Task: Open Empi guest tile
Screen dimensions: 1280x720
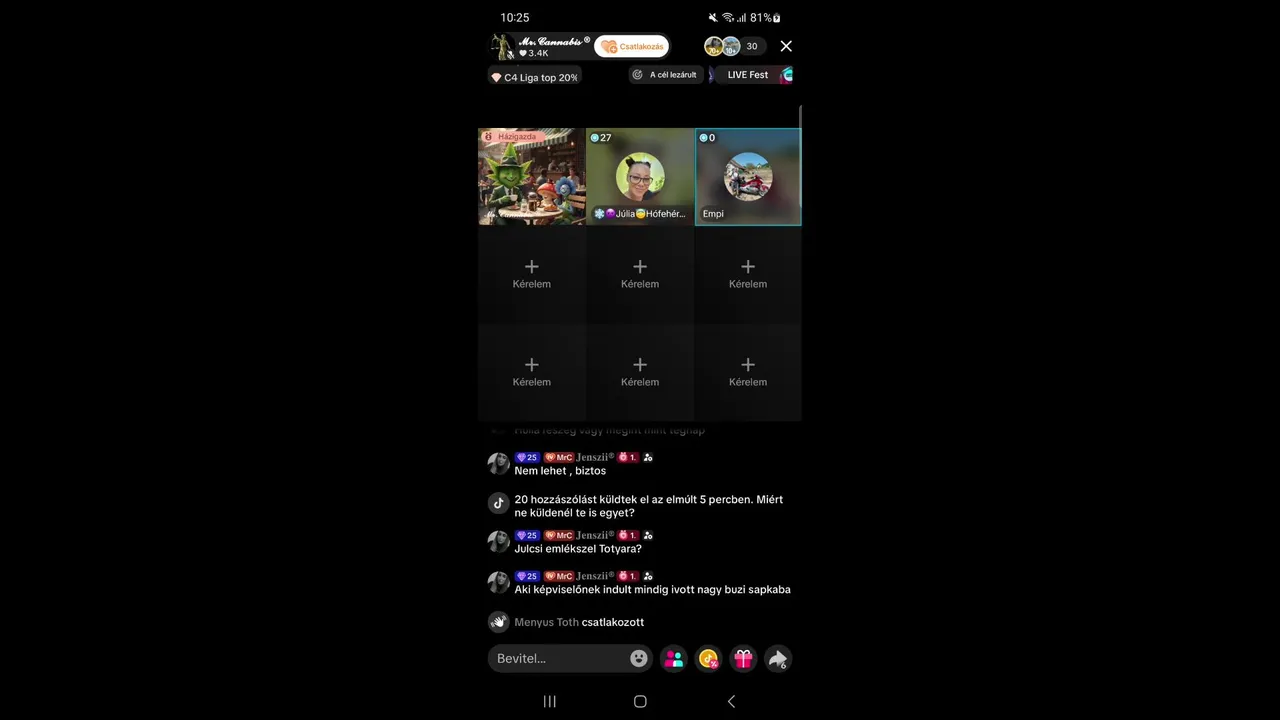Action: point(748,177)
